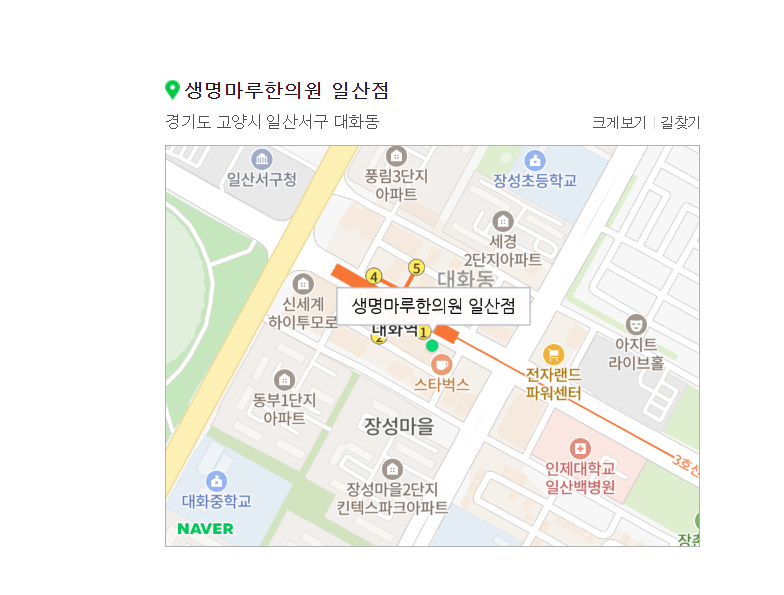Open 길찾기 directions
Screen dimensions: 784x595
click(x=680, y=123)
